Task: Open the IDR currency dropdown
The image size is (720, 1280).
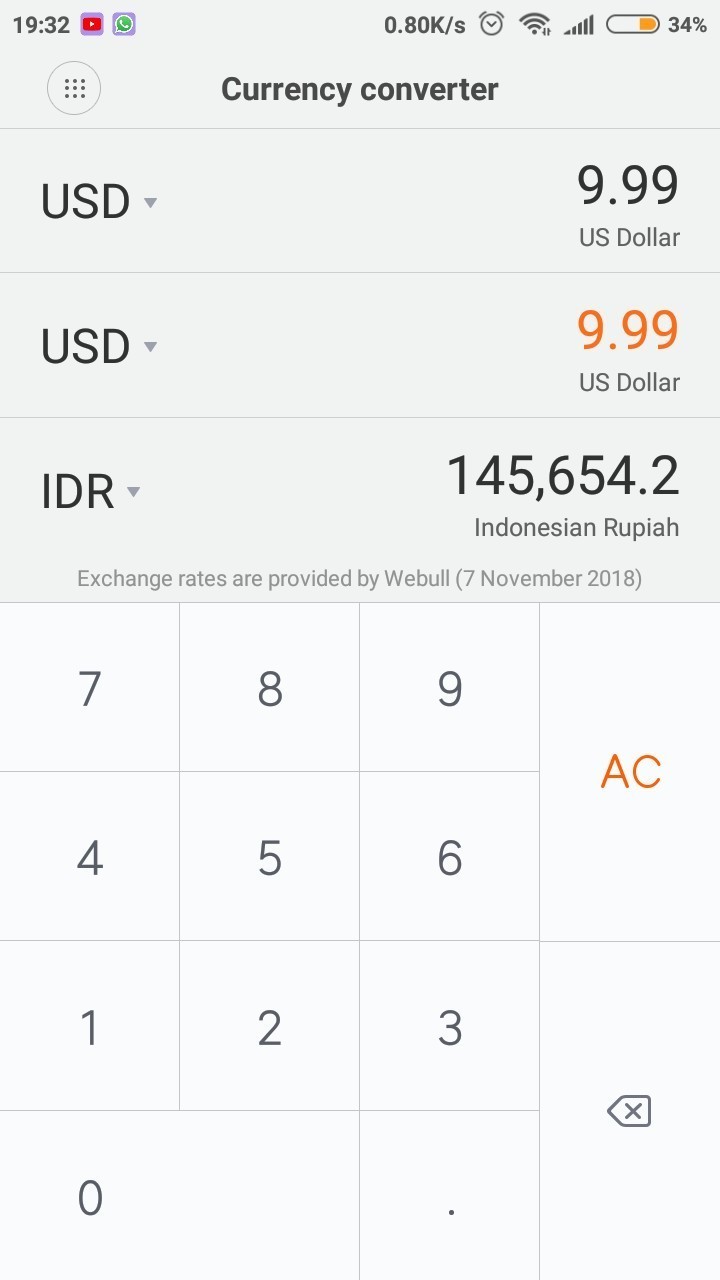Action: [x=90, y=492]
